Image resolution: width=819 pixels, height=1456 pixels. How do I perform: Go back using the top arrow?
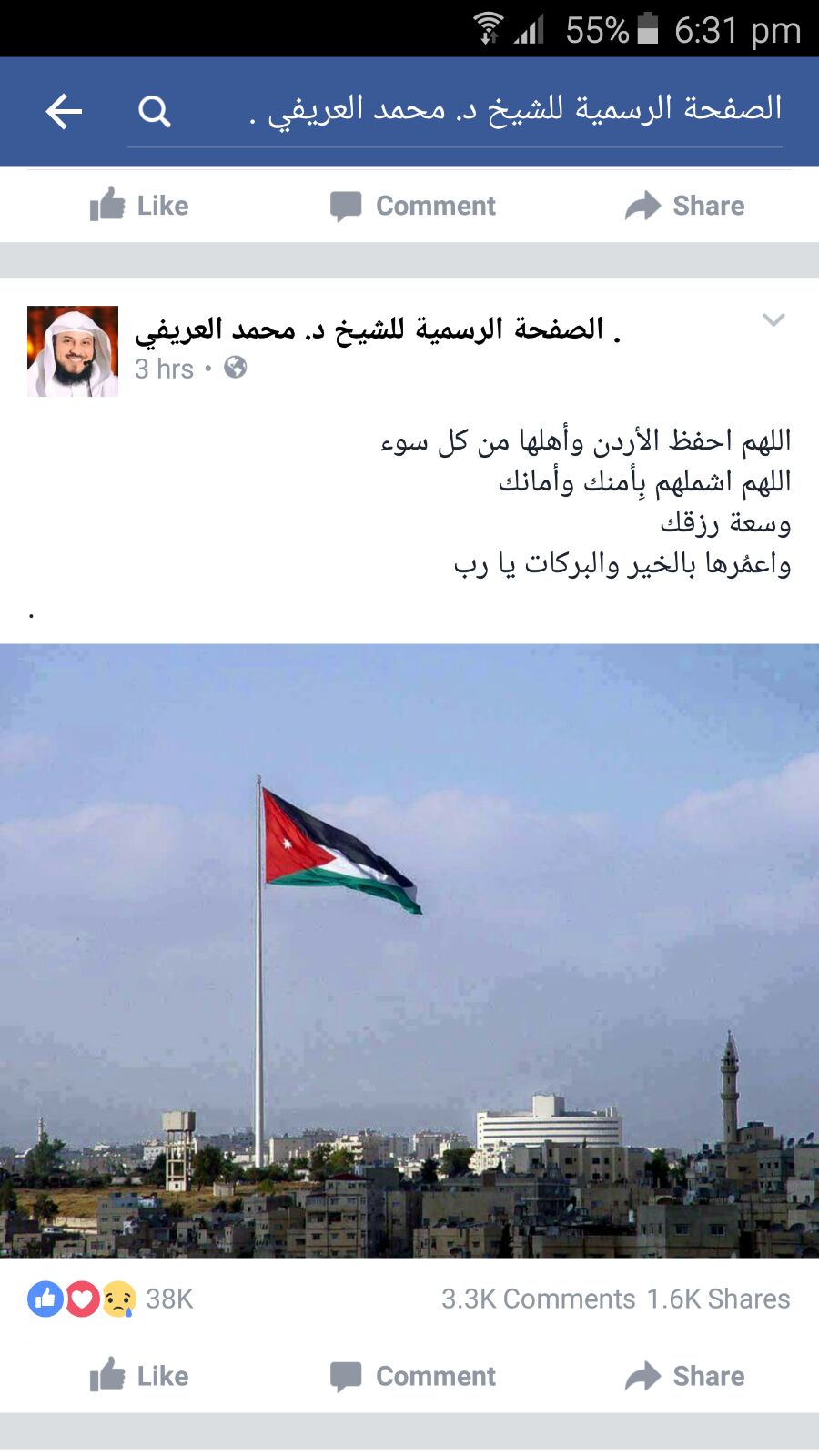click(64, 112)
